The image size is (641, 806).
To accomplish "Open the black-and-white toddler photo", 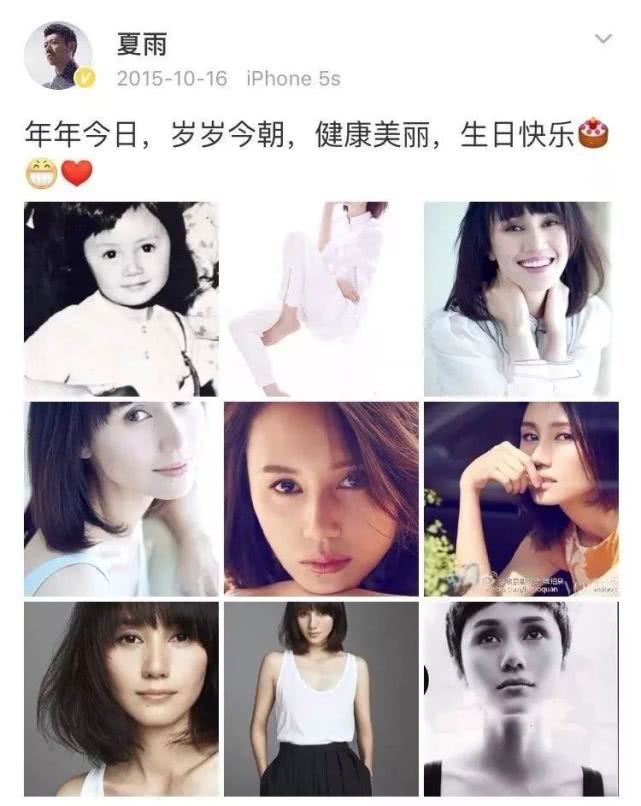I will pos(121,298).
